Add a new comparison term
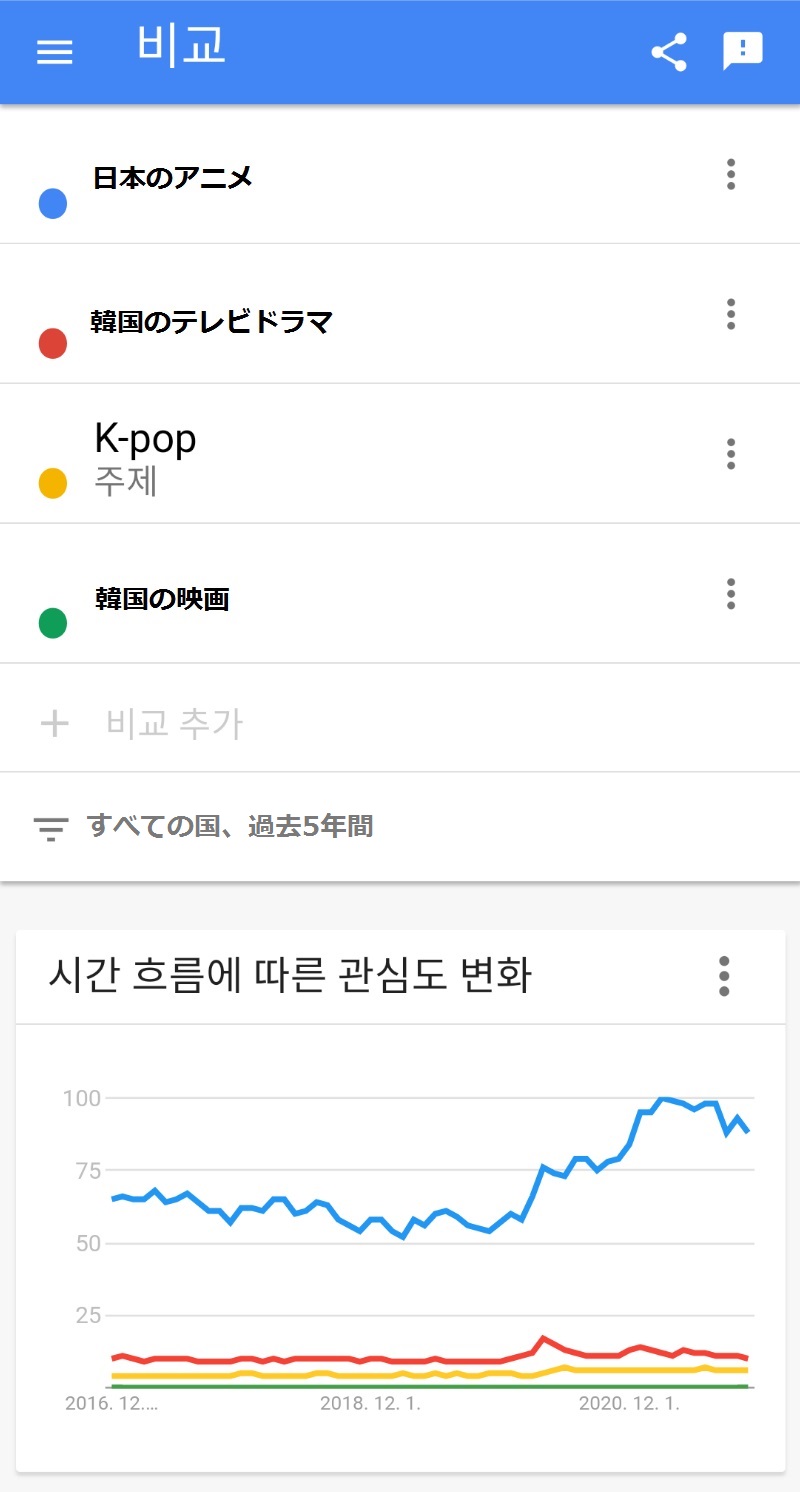 174,723
